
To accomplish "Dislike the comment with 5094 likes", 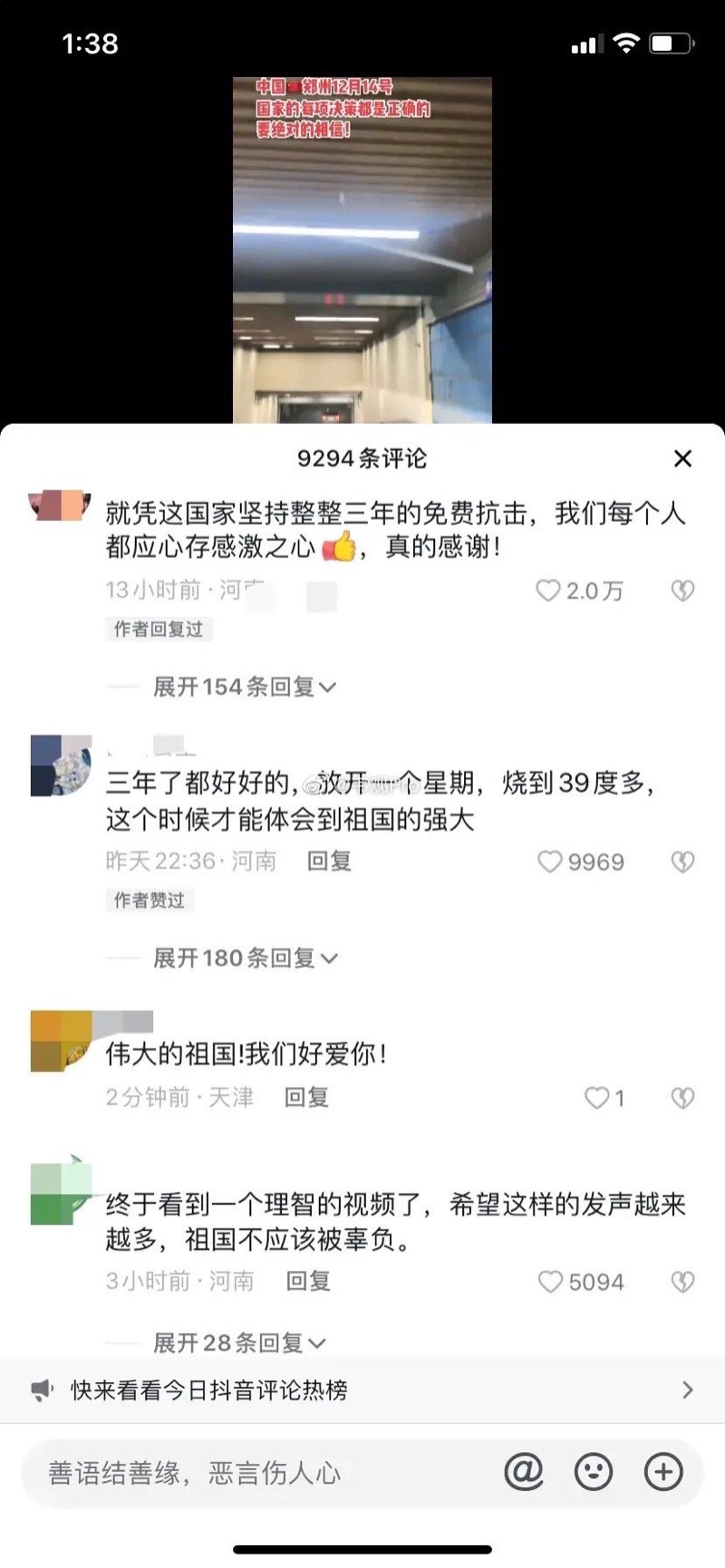I will click(x=682, y=1282).
